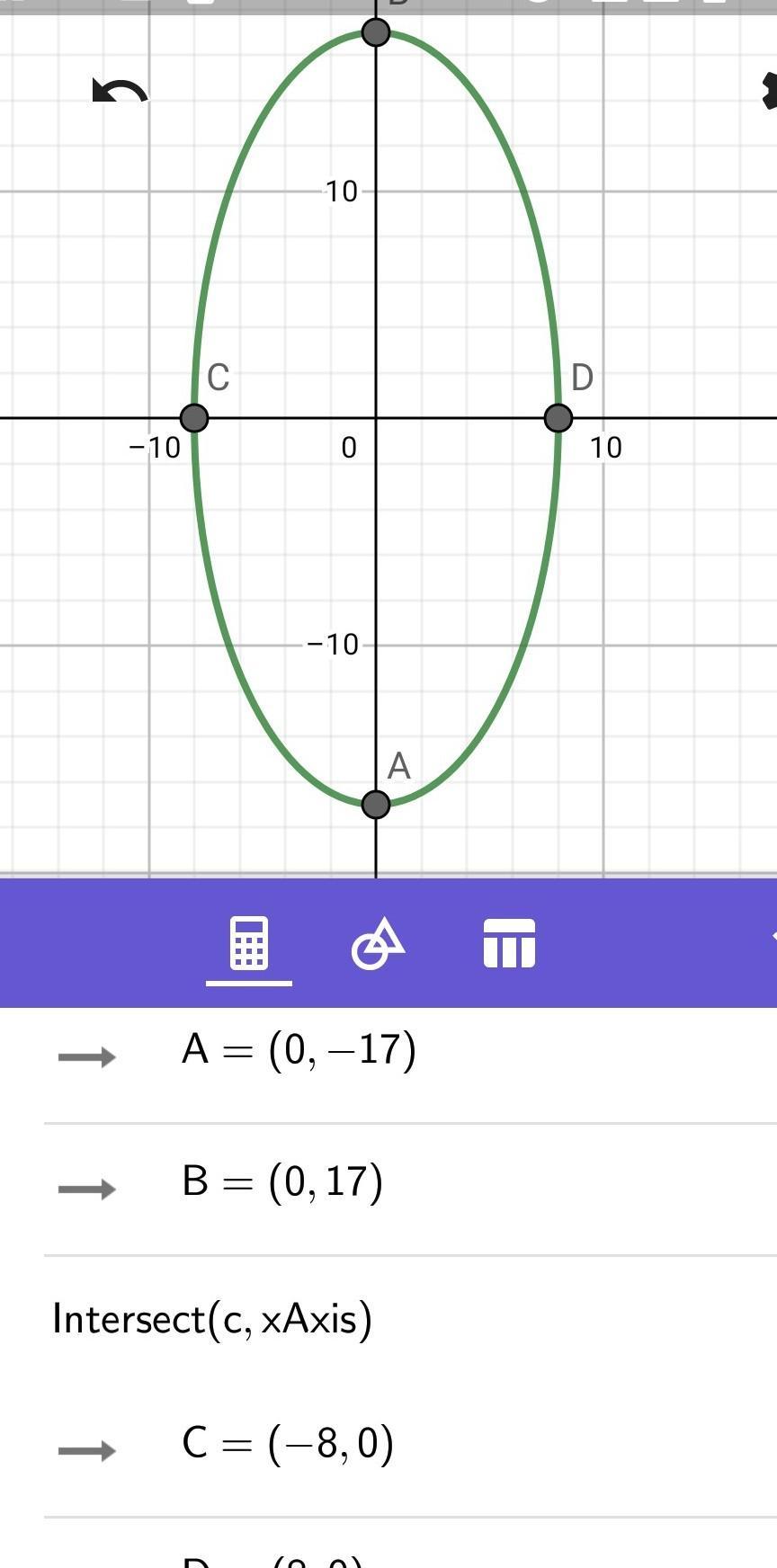The image size is (777, 1568).
Task: Select the A = (0, −17) algebra row
Action: (299, 1050)
